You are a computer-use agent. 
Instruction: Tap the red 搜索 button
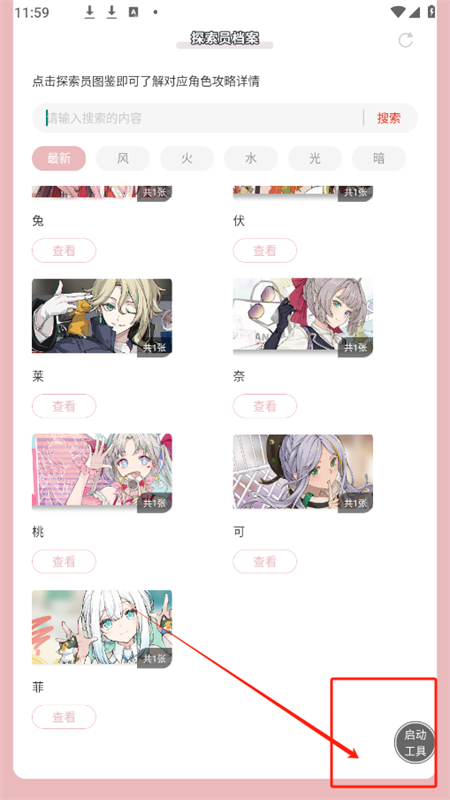(x=389, y=118)
